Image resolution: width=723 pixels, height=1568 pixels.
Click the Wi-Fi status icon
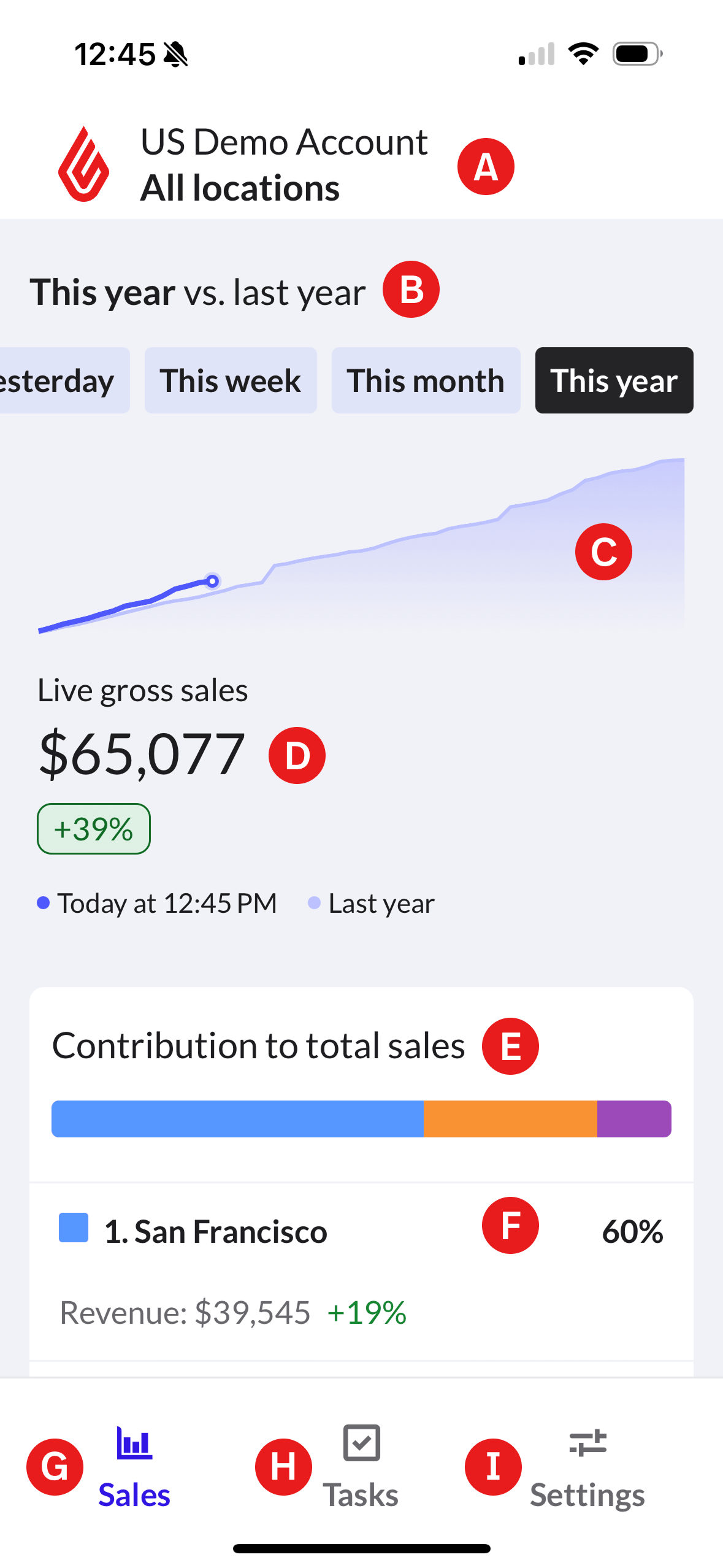click(583, 53)
